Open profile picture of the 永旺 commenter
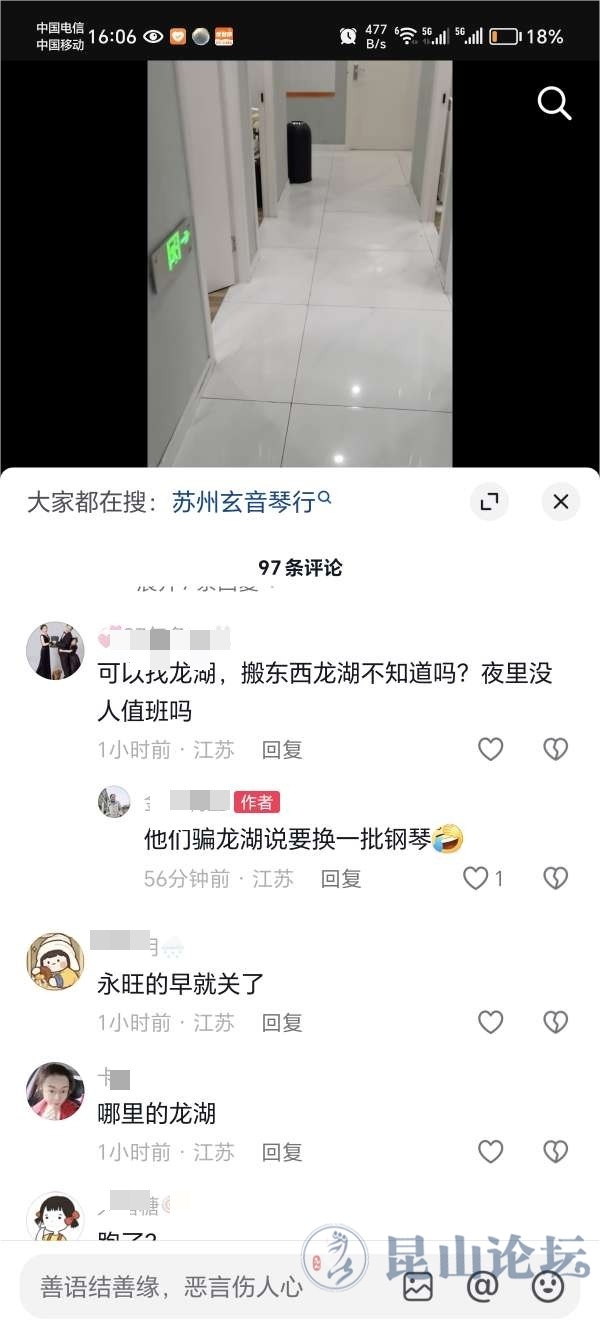The height and width of the screenshot is (1332, 600). (x=54, y=962)
